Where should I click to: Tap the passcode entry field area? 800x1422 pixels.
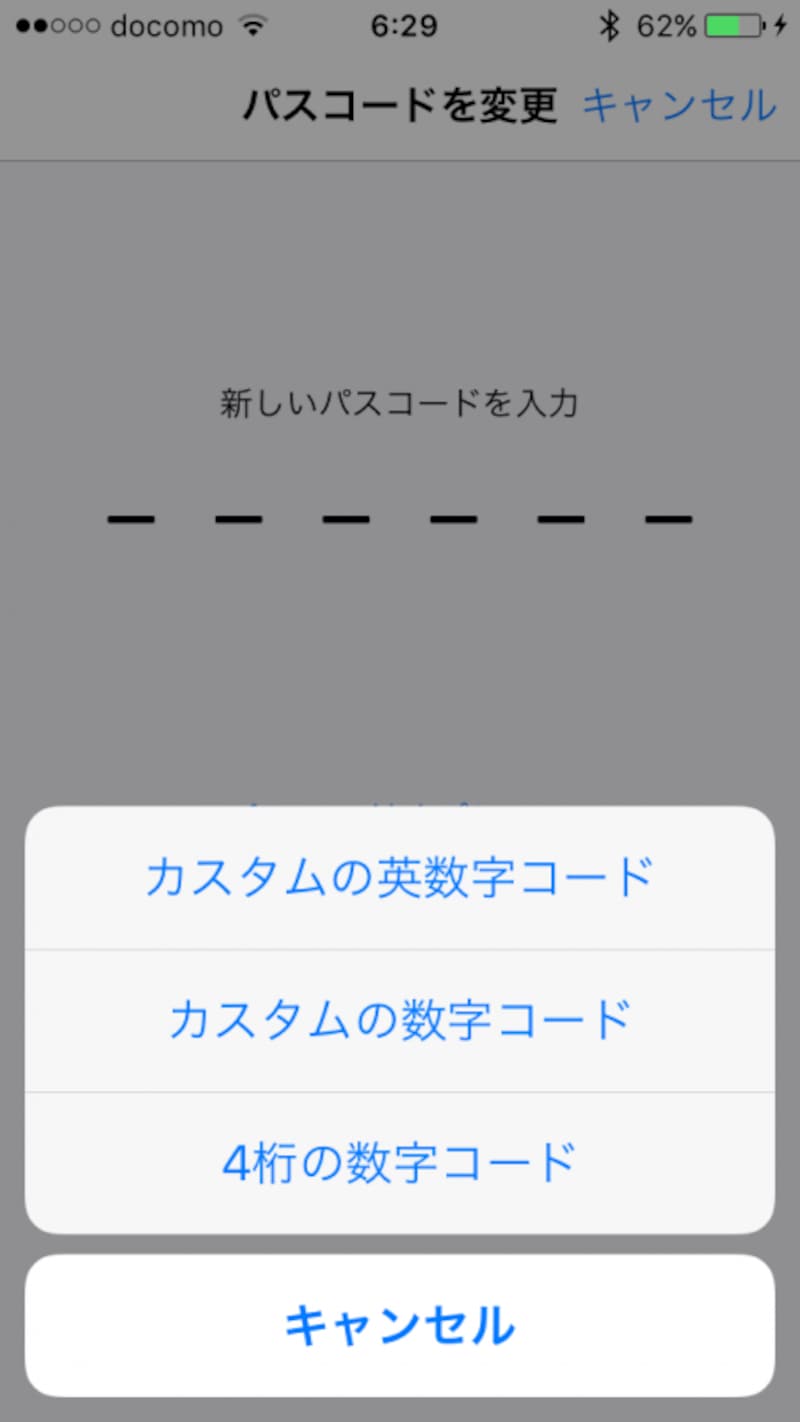[400, 517]
